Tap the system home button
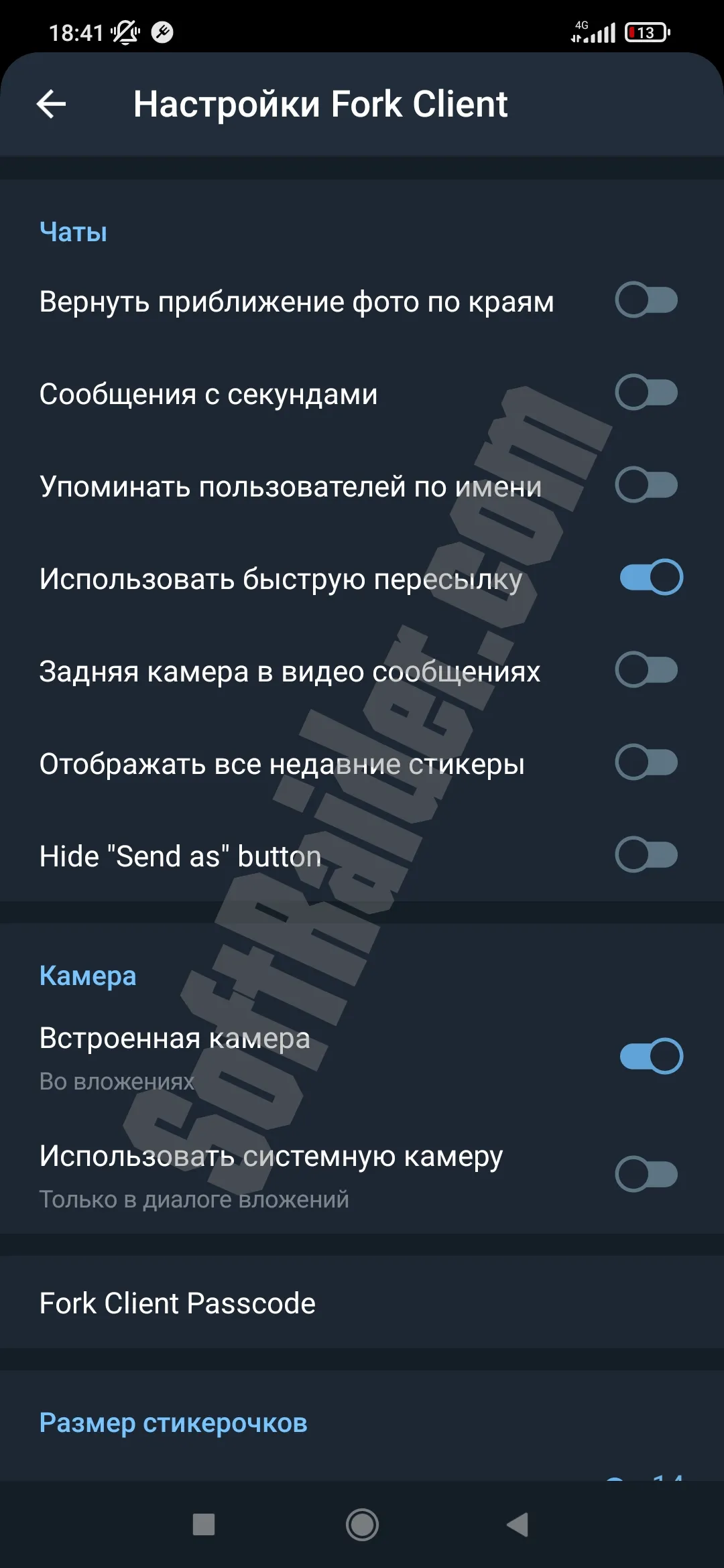The width and height of the screenshot is (724, 1568). click(362, 1525)
